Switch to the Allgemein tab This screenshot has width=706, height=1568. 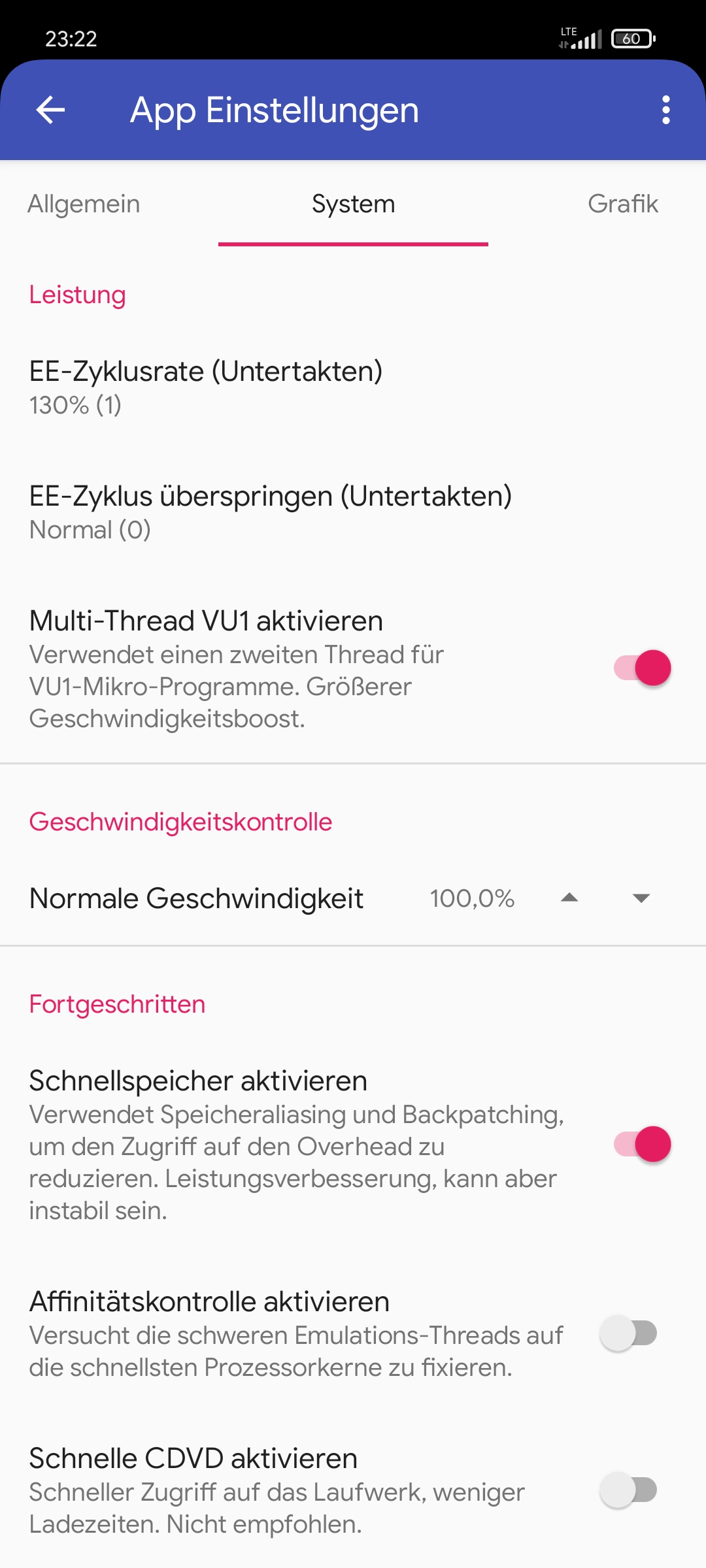pos(84,204)
